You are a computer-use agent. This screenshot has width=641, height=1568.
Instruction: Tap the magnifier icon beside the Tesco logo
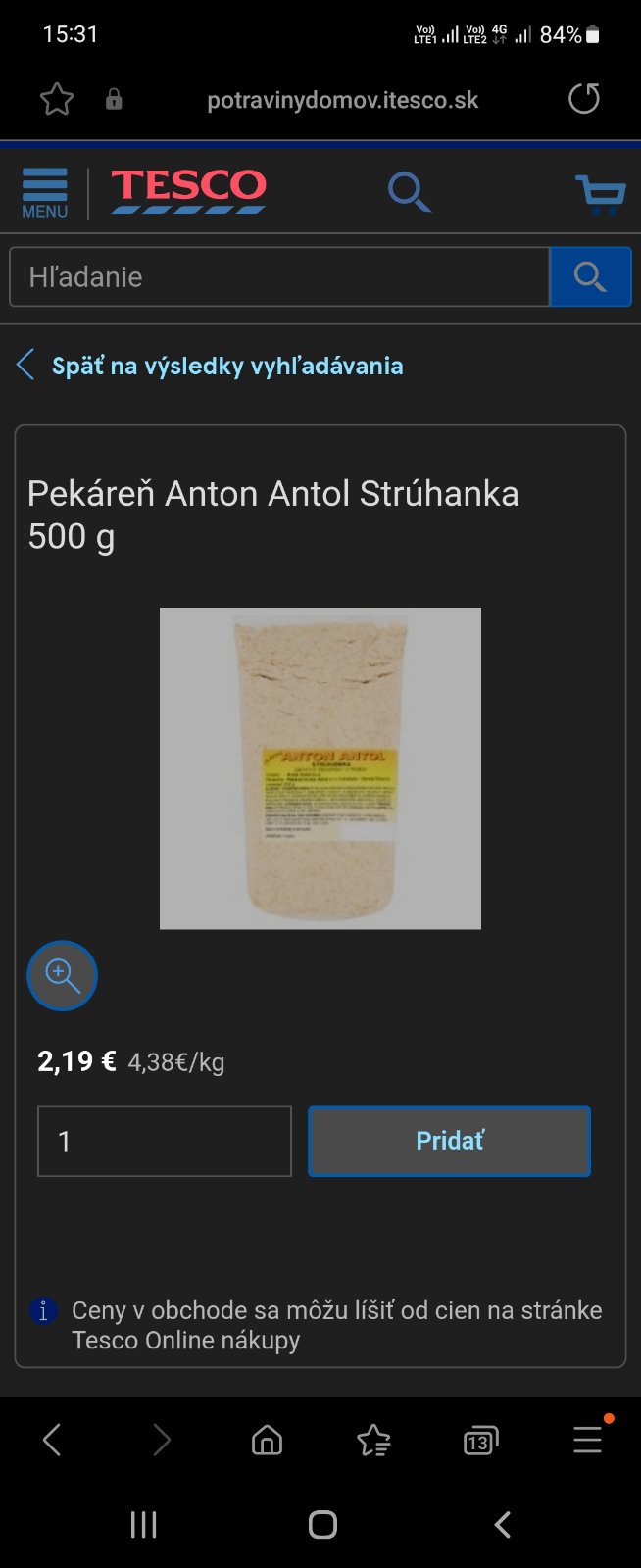coord(409,192)
